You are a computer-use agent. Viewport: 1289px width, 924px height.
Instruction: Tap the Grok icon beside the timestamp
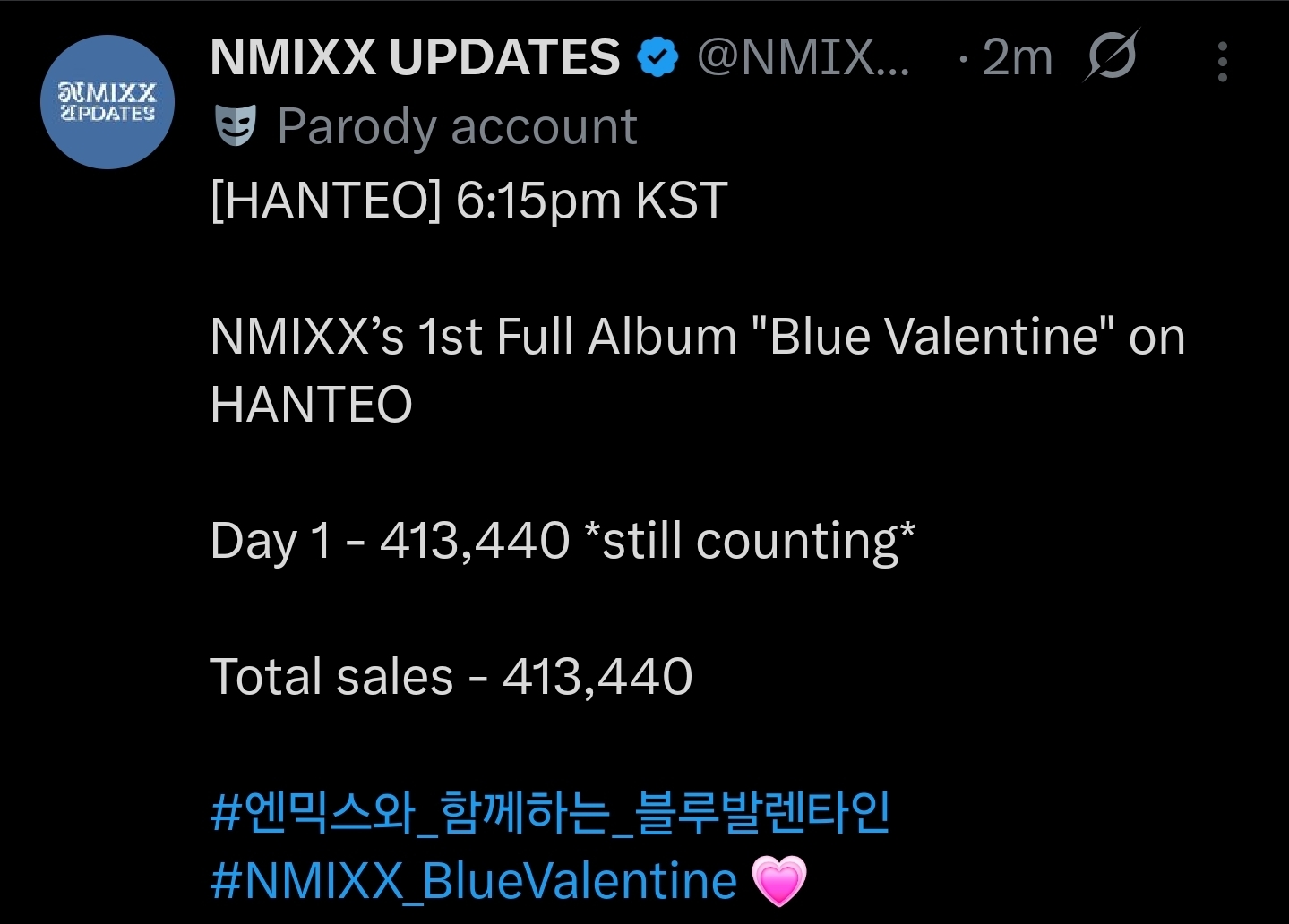[x=1112, y=56]
